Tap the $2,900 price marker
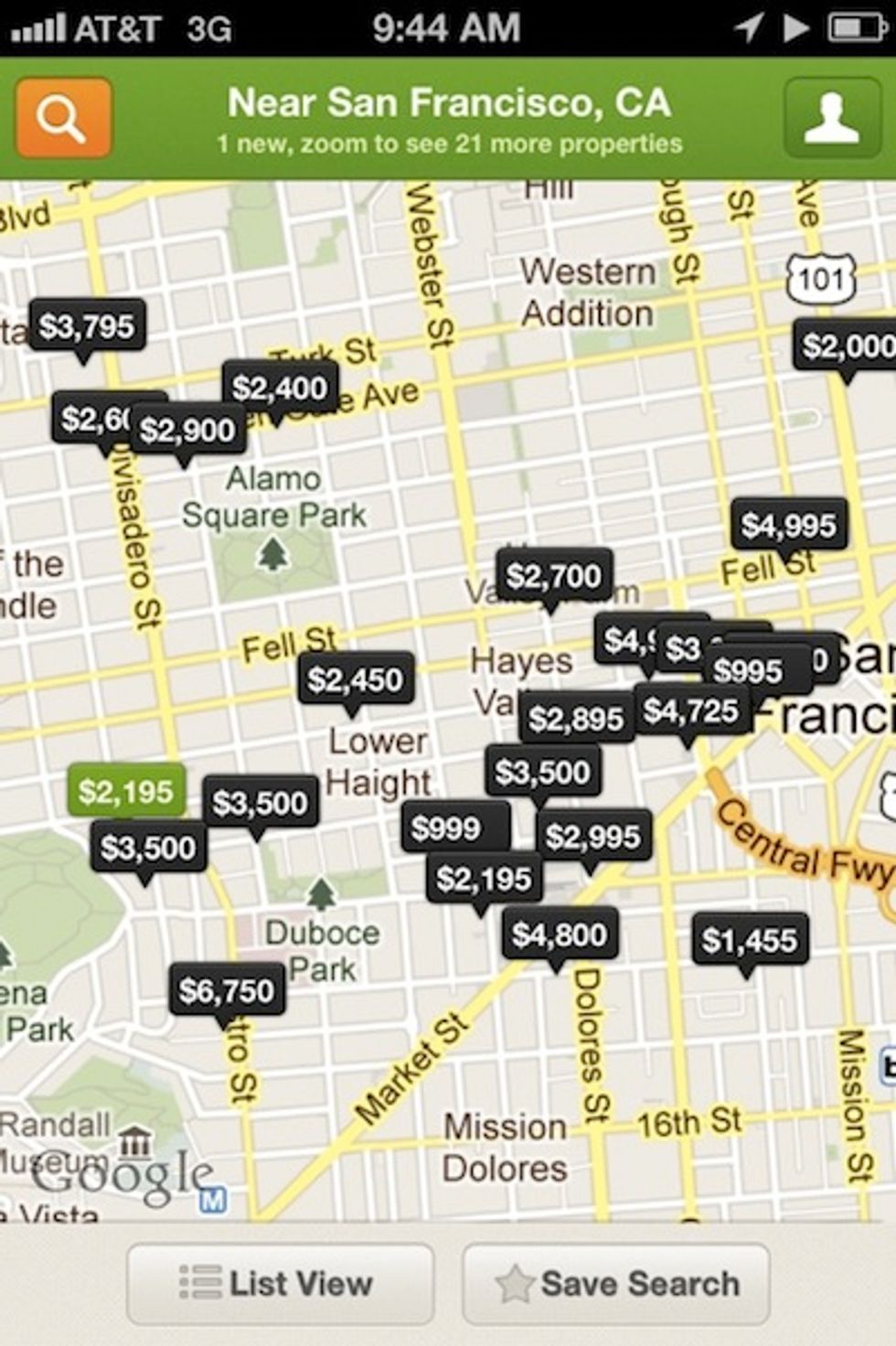 point(188,430)
